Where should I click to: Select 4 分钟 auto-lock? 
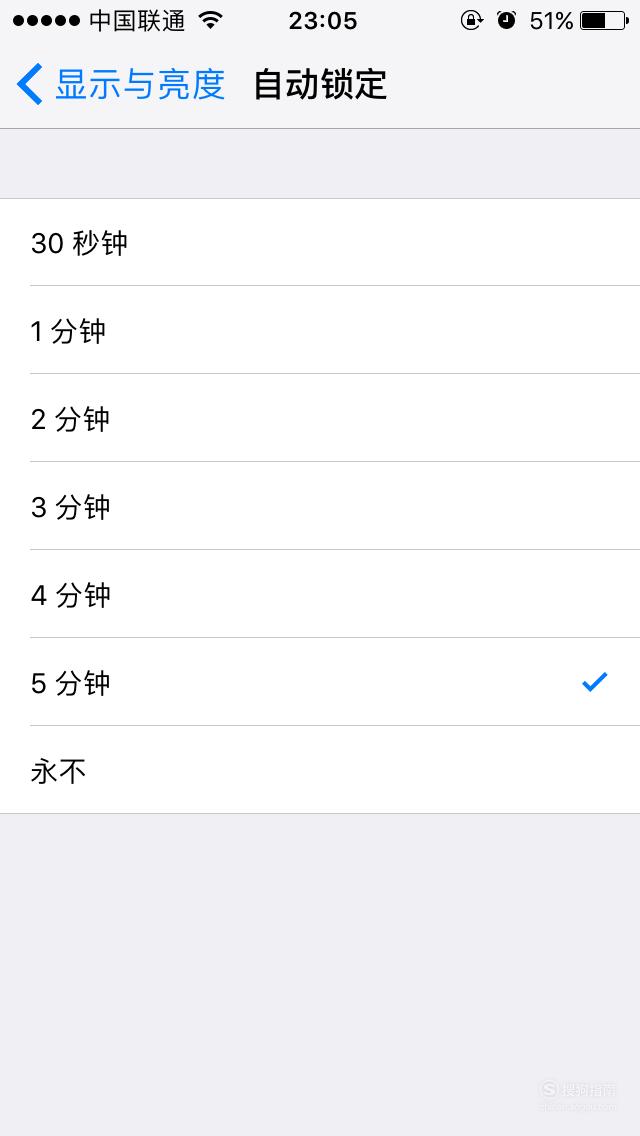pos(320,594)
